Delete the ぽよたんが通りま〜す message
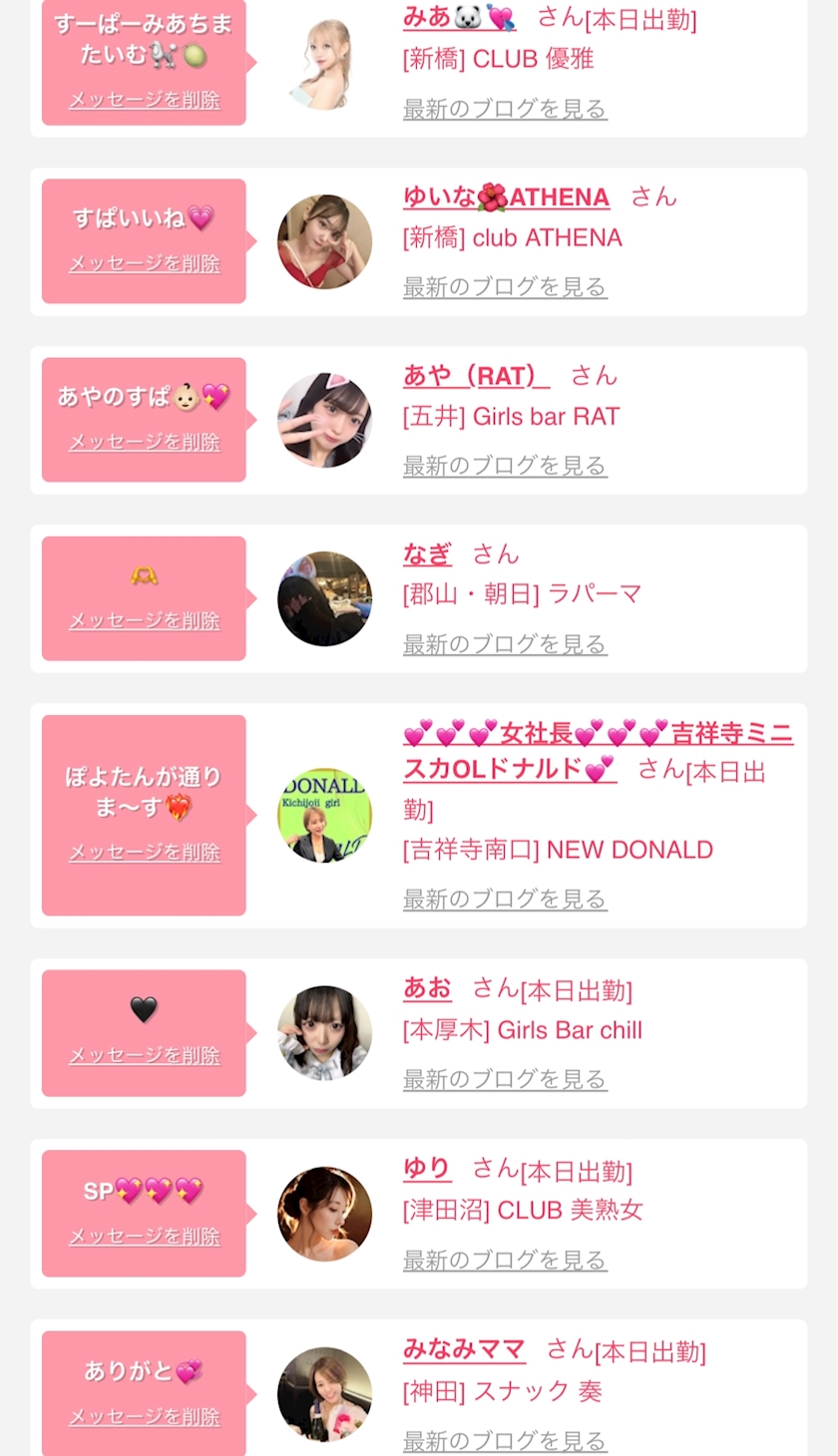This screenshot has width=838, height=1456. click(x=145, y=853)
